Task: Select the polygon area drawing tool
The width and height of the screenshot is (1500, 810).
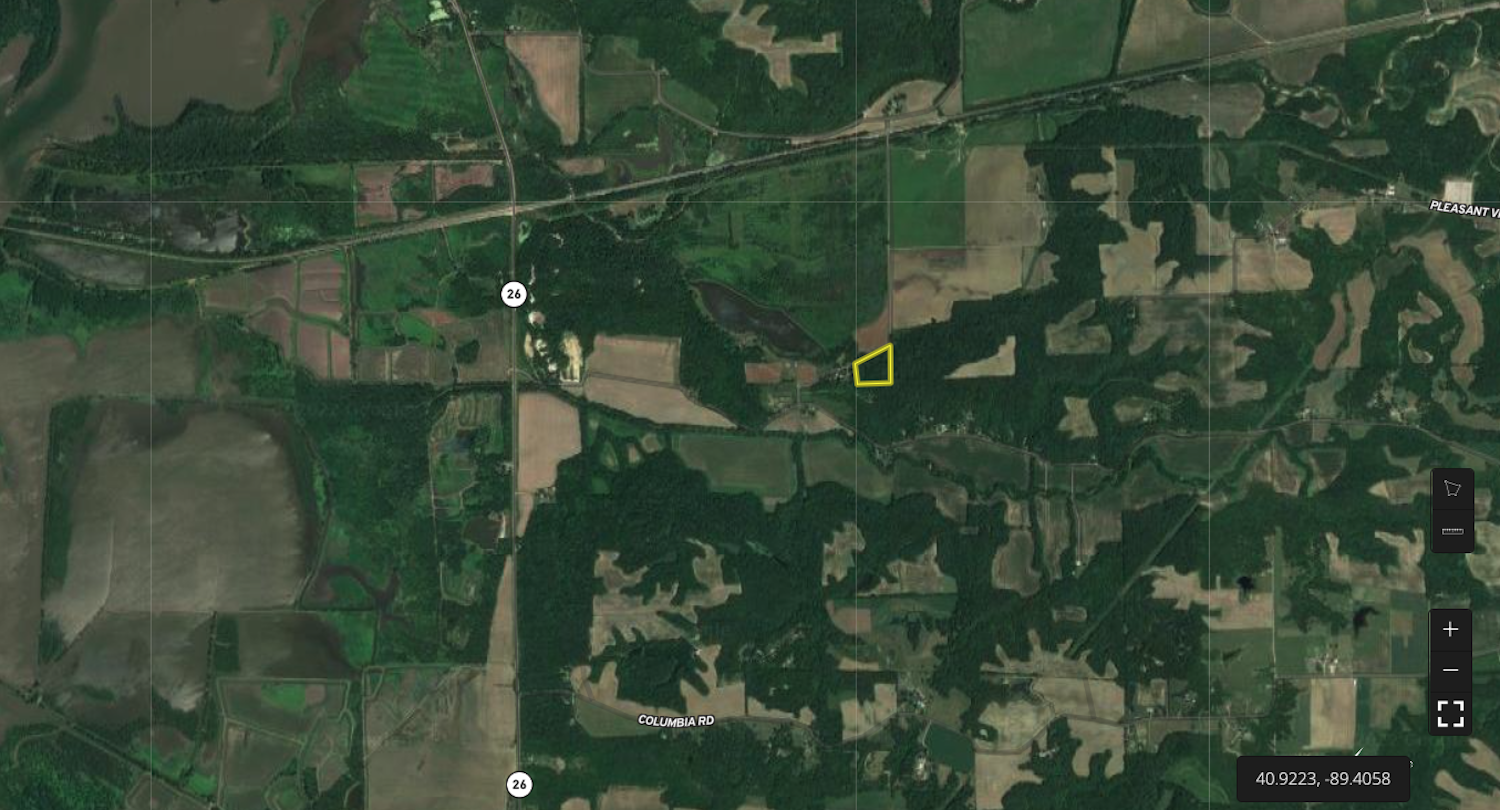Action: 1452,489
